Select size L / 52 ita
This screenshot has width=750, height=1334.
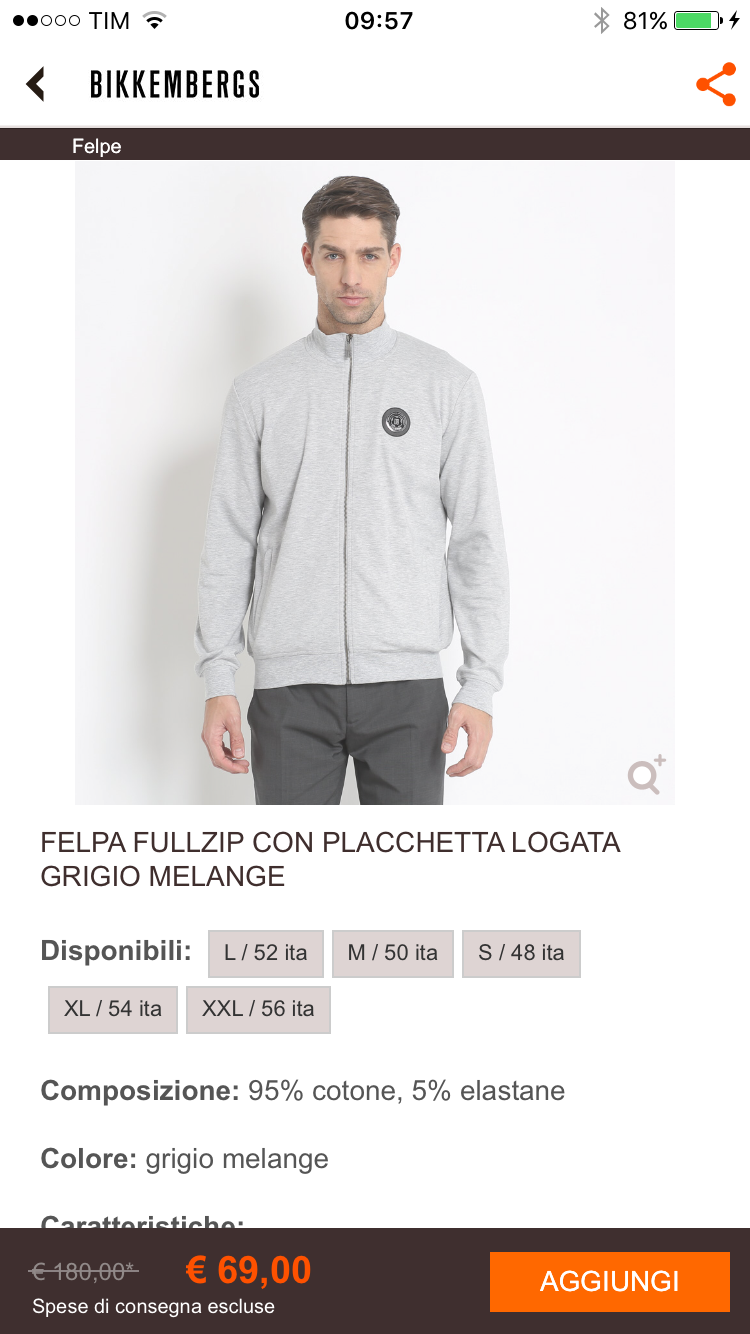tap(265, 953)
